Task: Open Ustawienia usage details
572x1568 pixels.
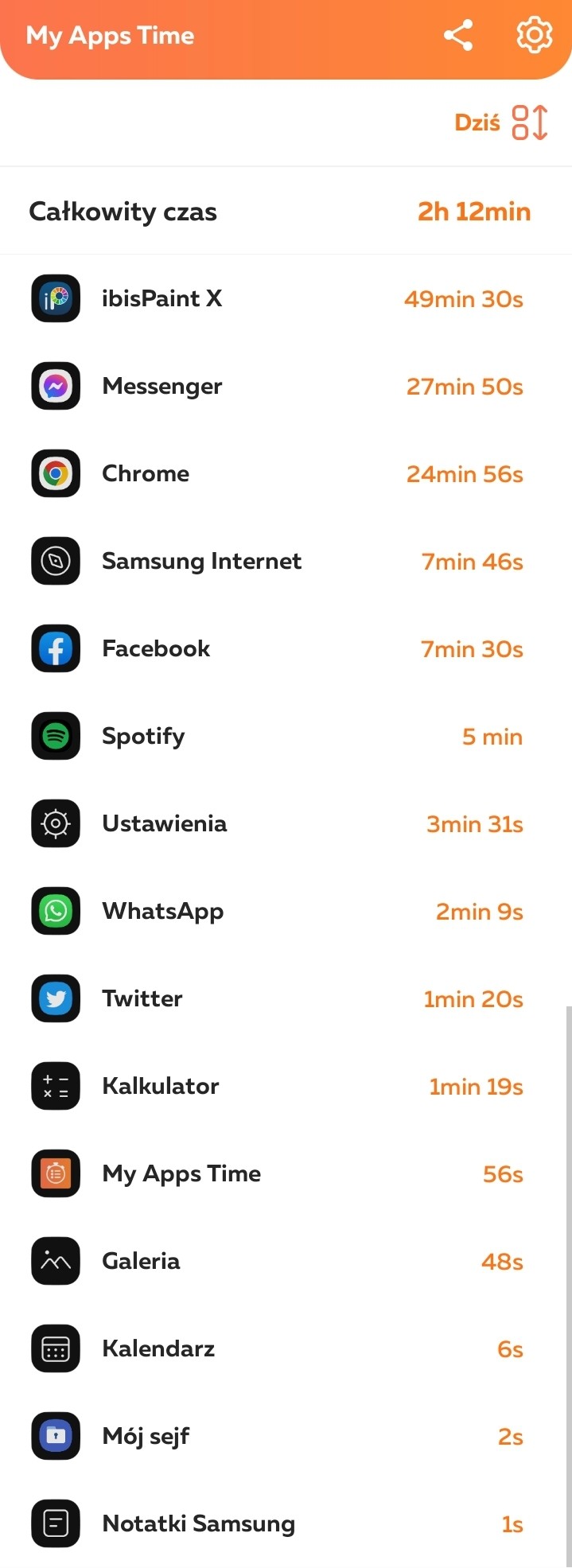Action: [286, 824]
